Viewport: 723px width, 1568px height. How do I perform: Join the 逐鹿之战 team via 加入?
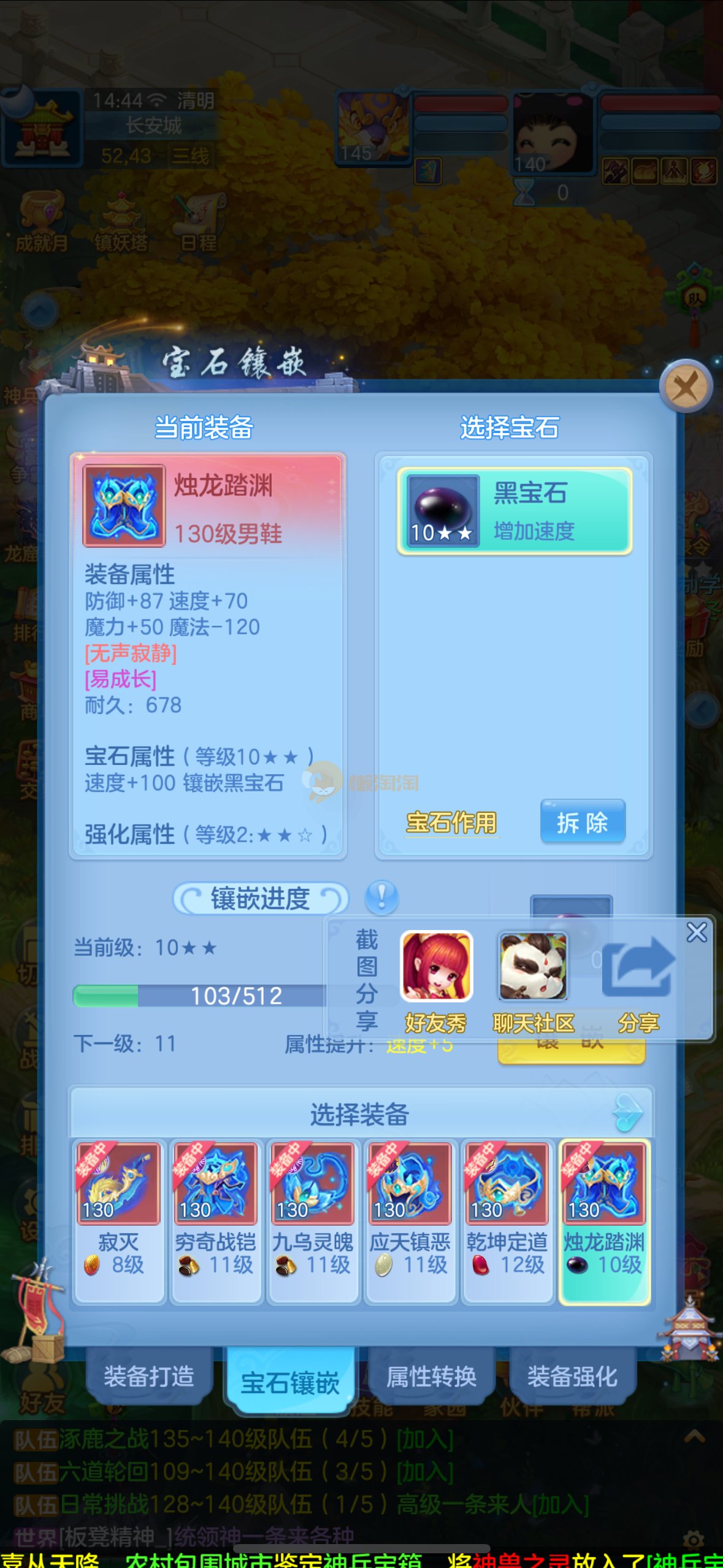tap(425, 1439)
